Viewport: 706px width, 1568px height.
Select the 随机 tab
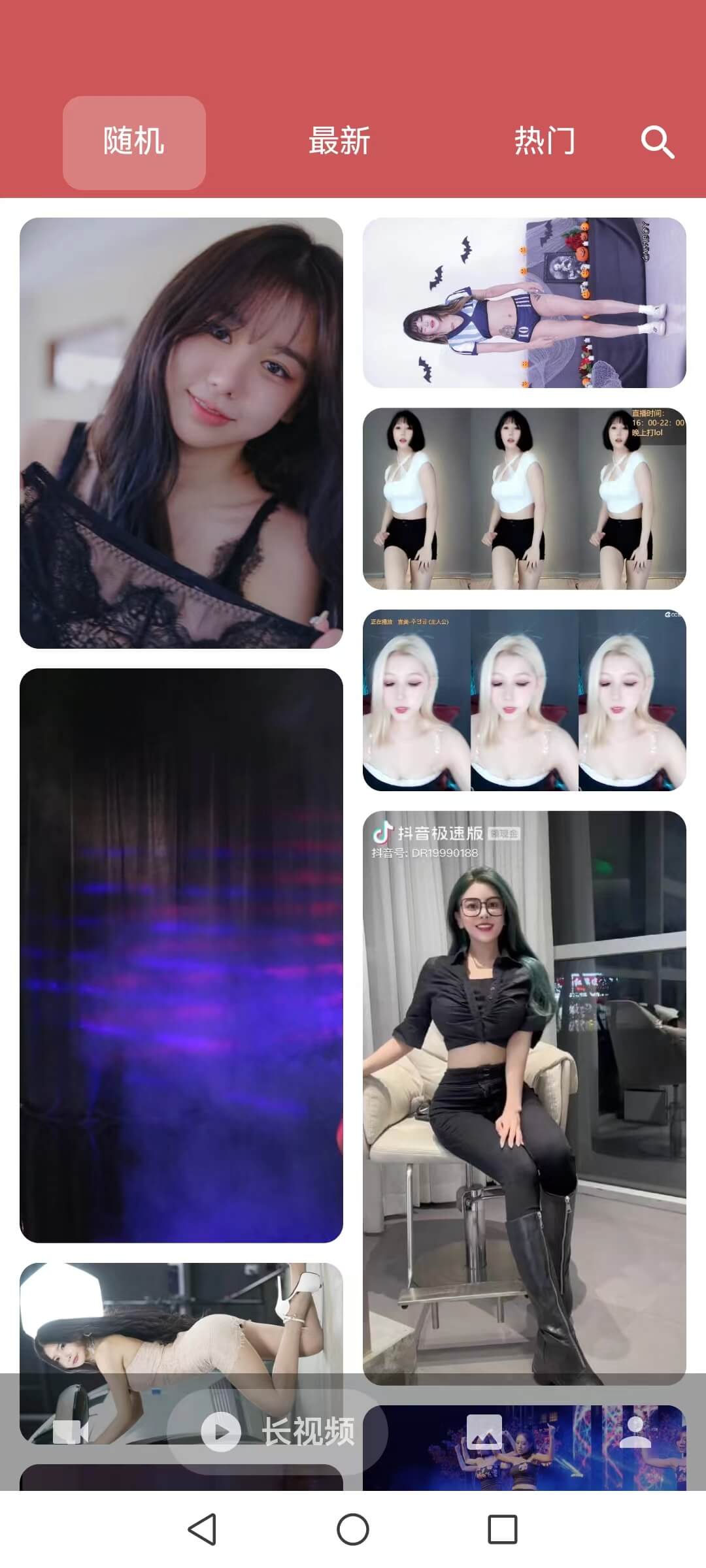134,142
